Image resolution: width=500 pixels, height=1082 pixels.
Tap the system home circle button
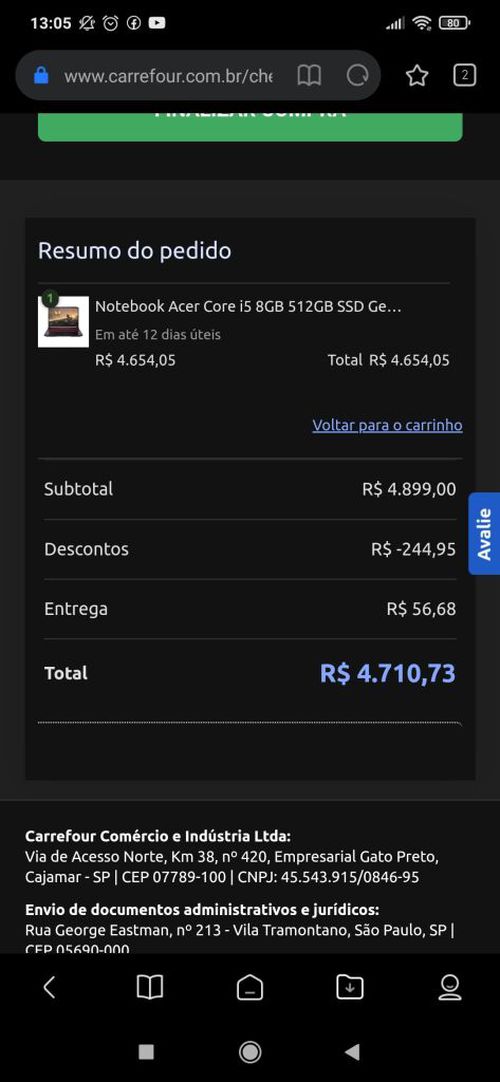click(250, 1052)
